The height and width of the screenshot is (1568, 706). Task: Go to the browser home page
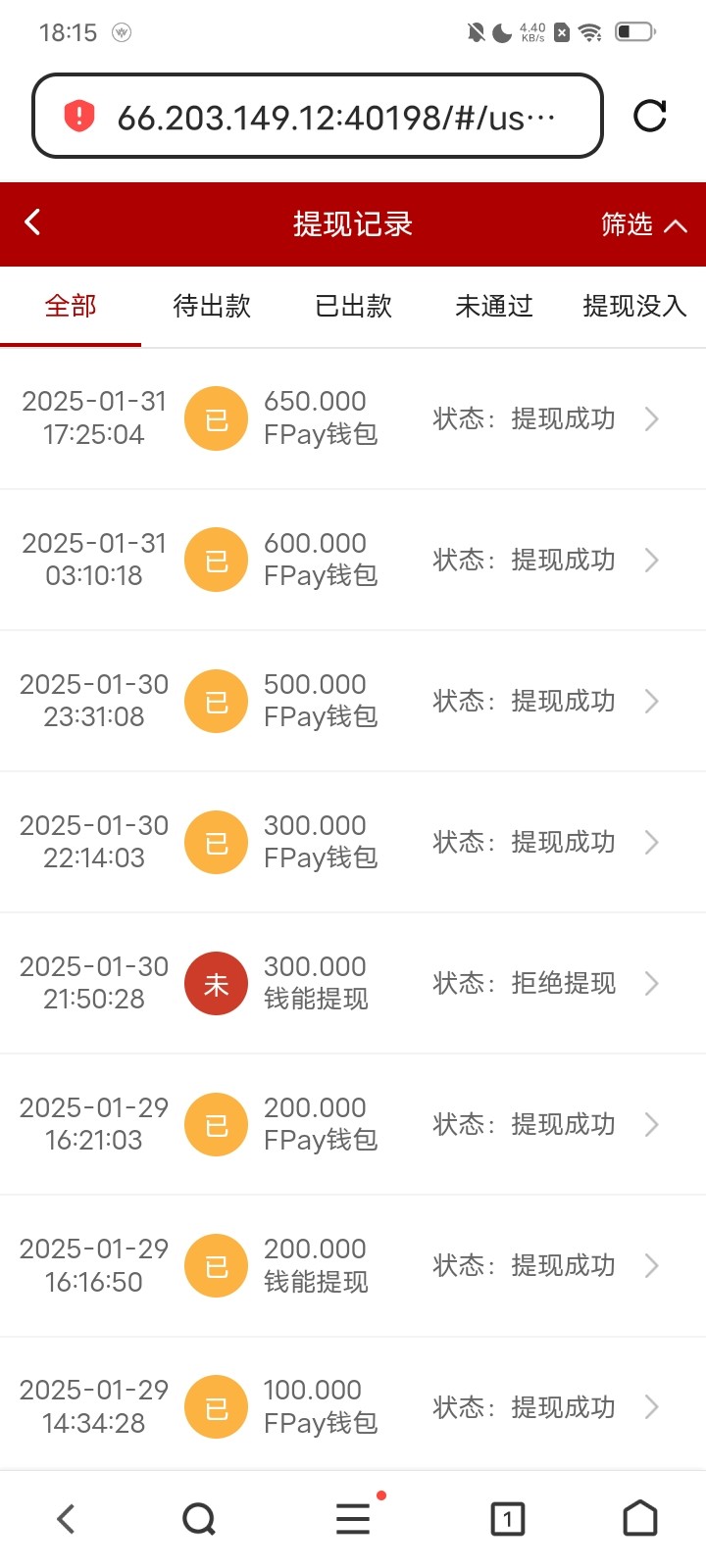click(x=640, y=1519)
